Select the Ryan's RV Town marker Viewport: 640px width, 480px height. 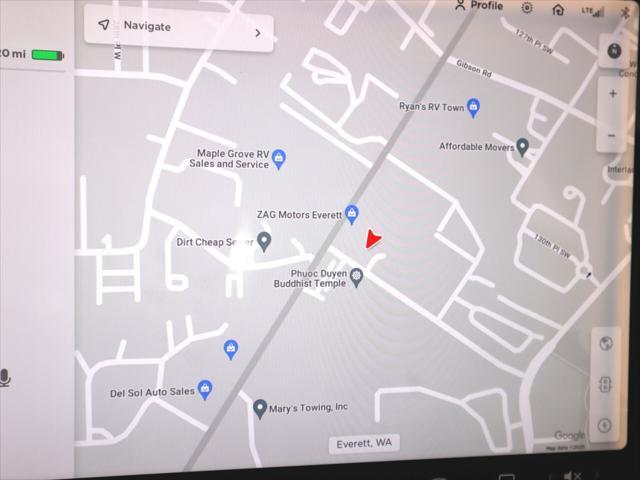pos(474,106)
